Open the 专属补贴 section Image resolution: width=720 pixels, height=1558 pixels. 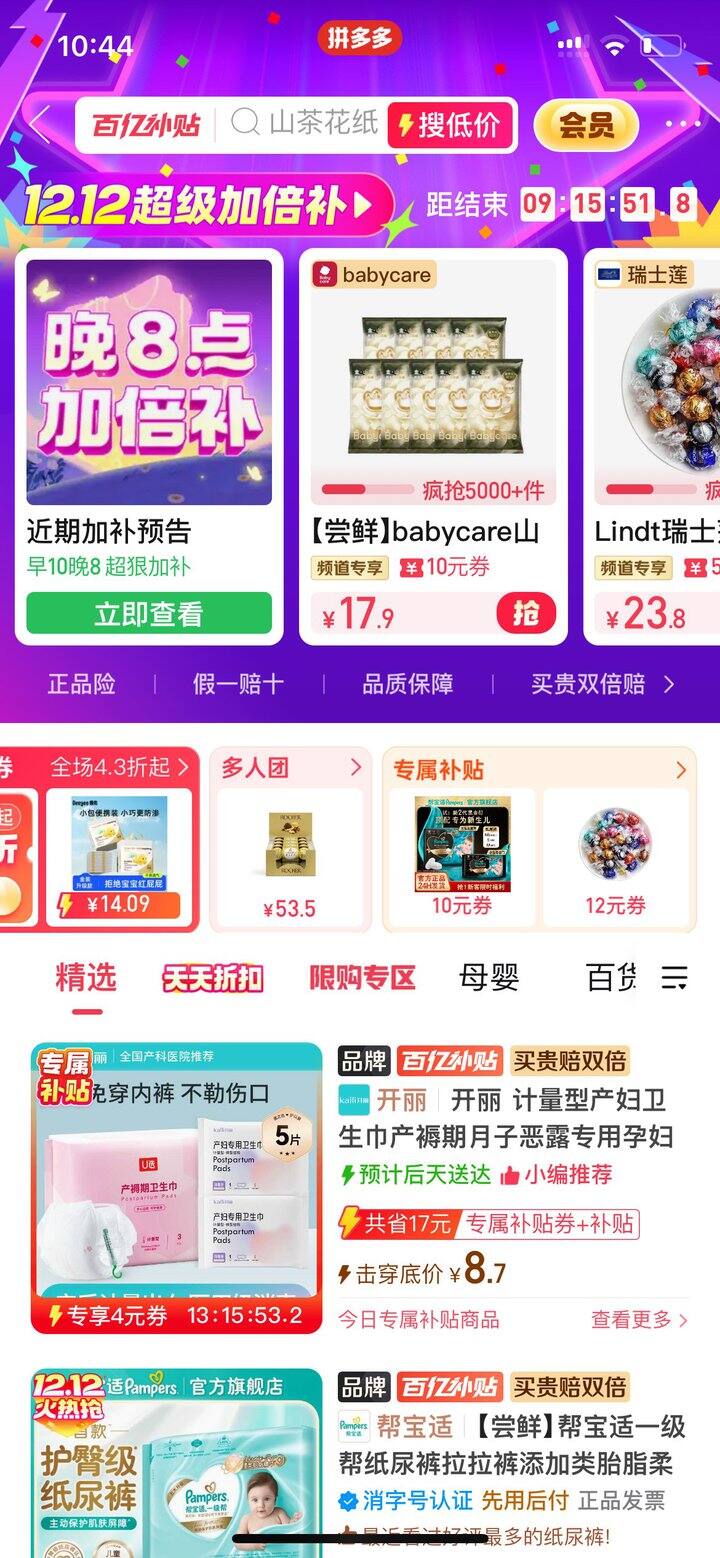(540, 770)
